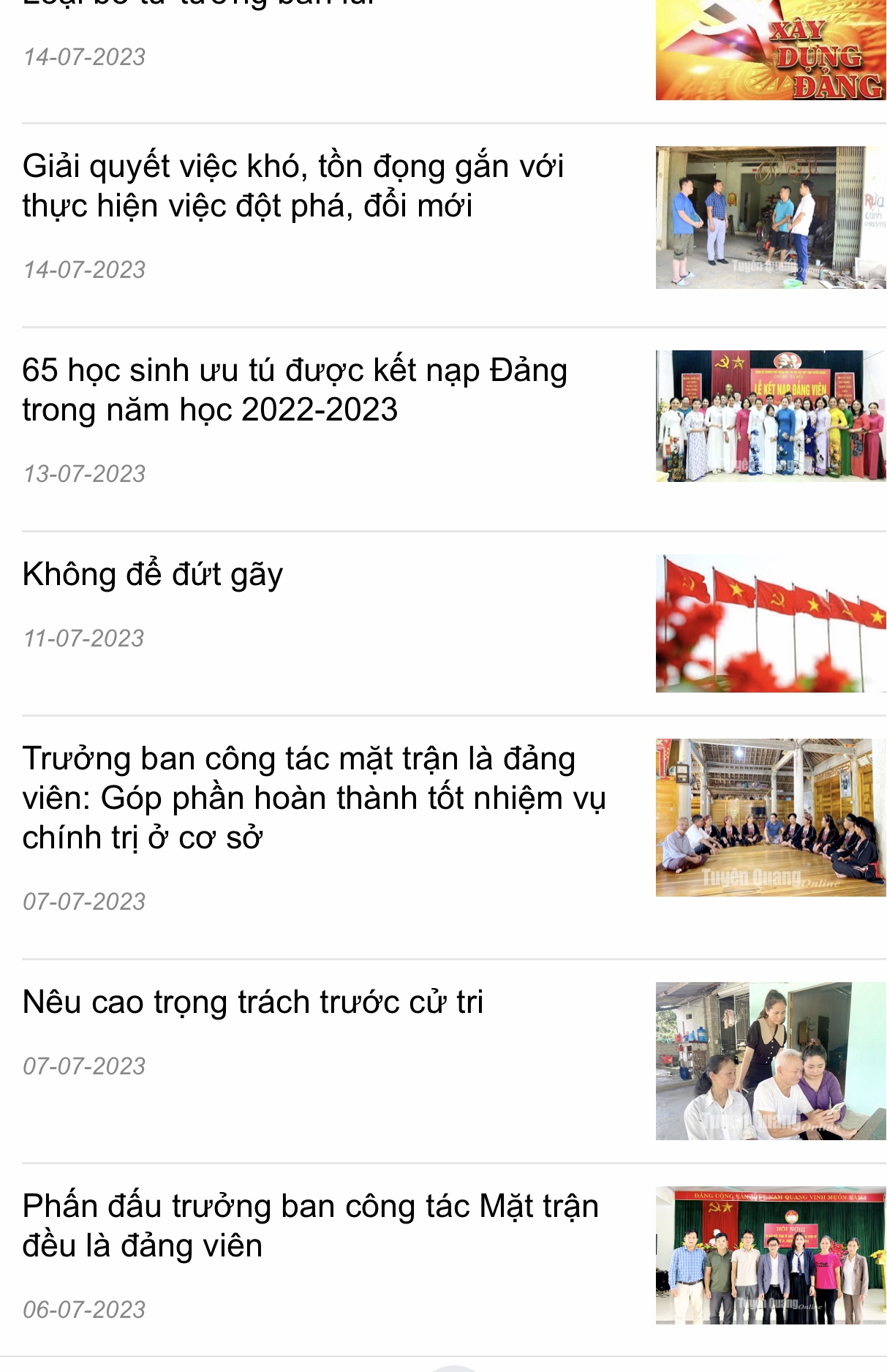Screen dimensions: 887x1372
Task: Tap the 'Xây dựng Đảng' article thumbnail
Action: tap(770, 51)
